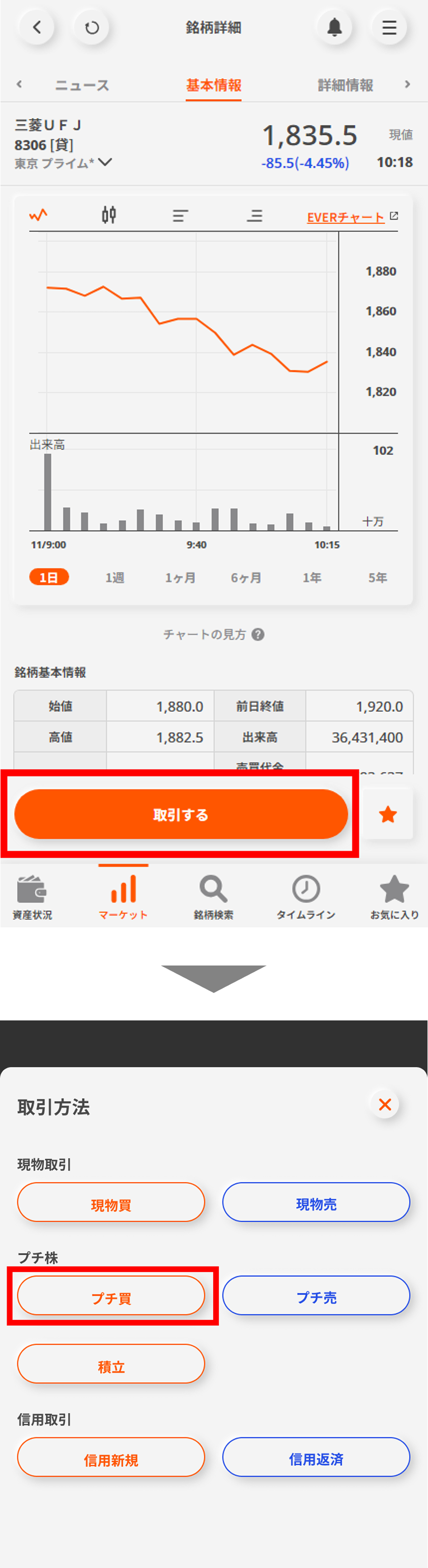Open the 資産状況 tab
This screenshot has width=428, height=1568.
tap(32, 896)
